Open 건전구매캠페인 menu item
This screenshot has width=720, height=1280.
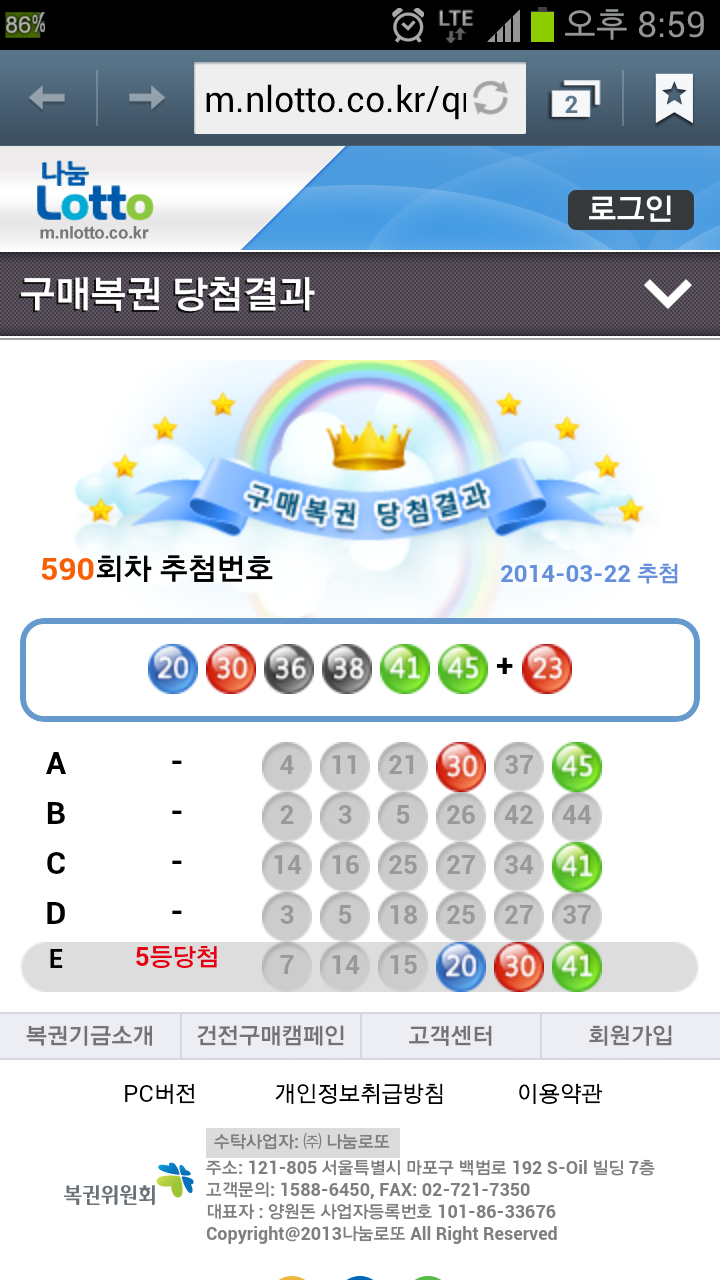click(270, 1035)
